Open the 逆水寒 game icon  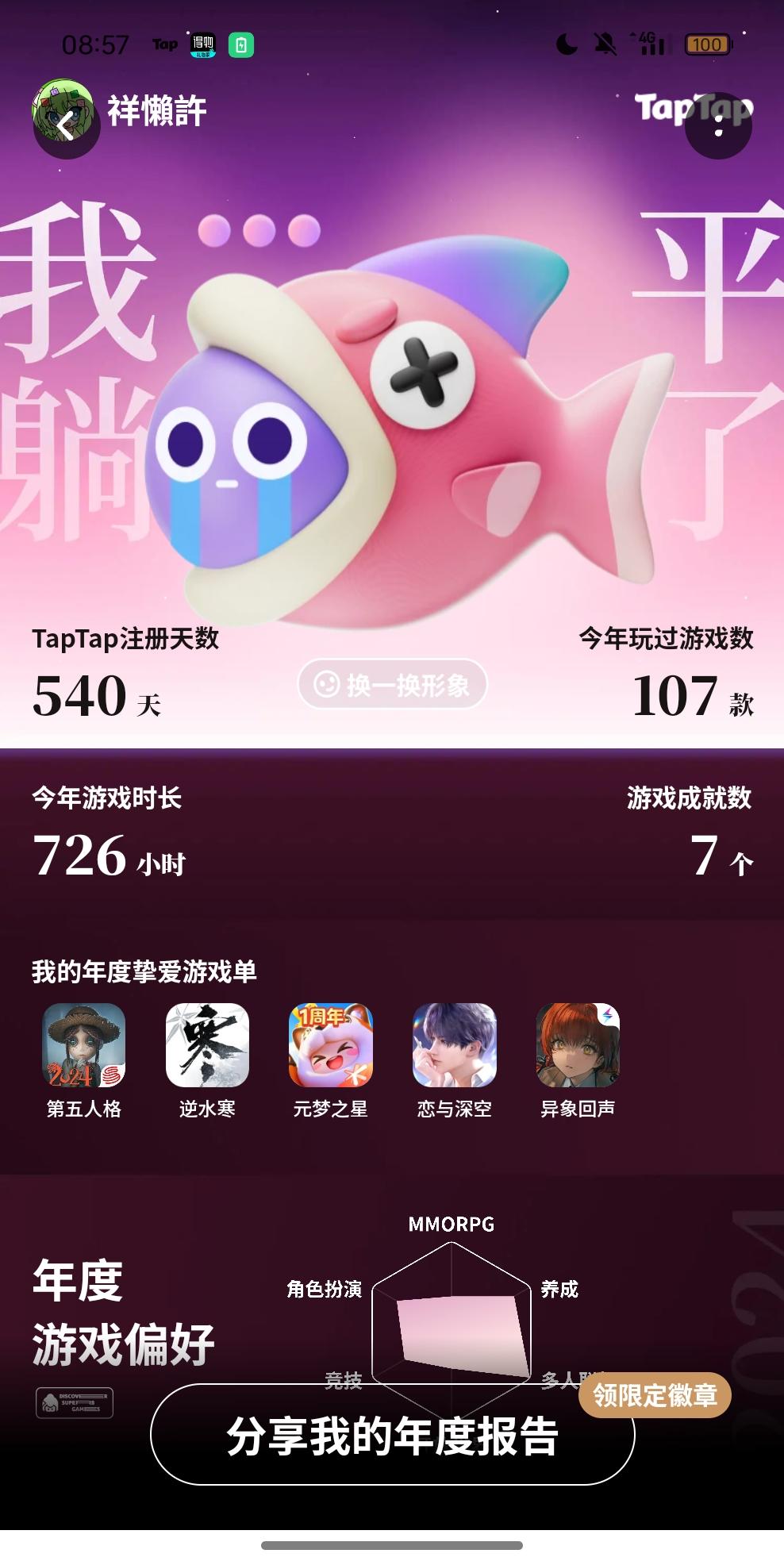tap(208, 1046)
